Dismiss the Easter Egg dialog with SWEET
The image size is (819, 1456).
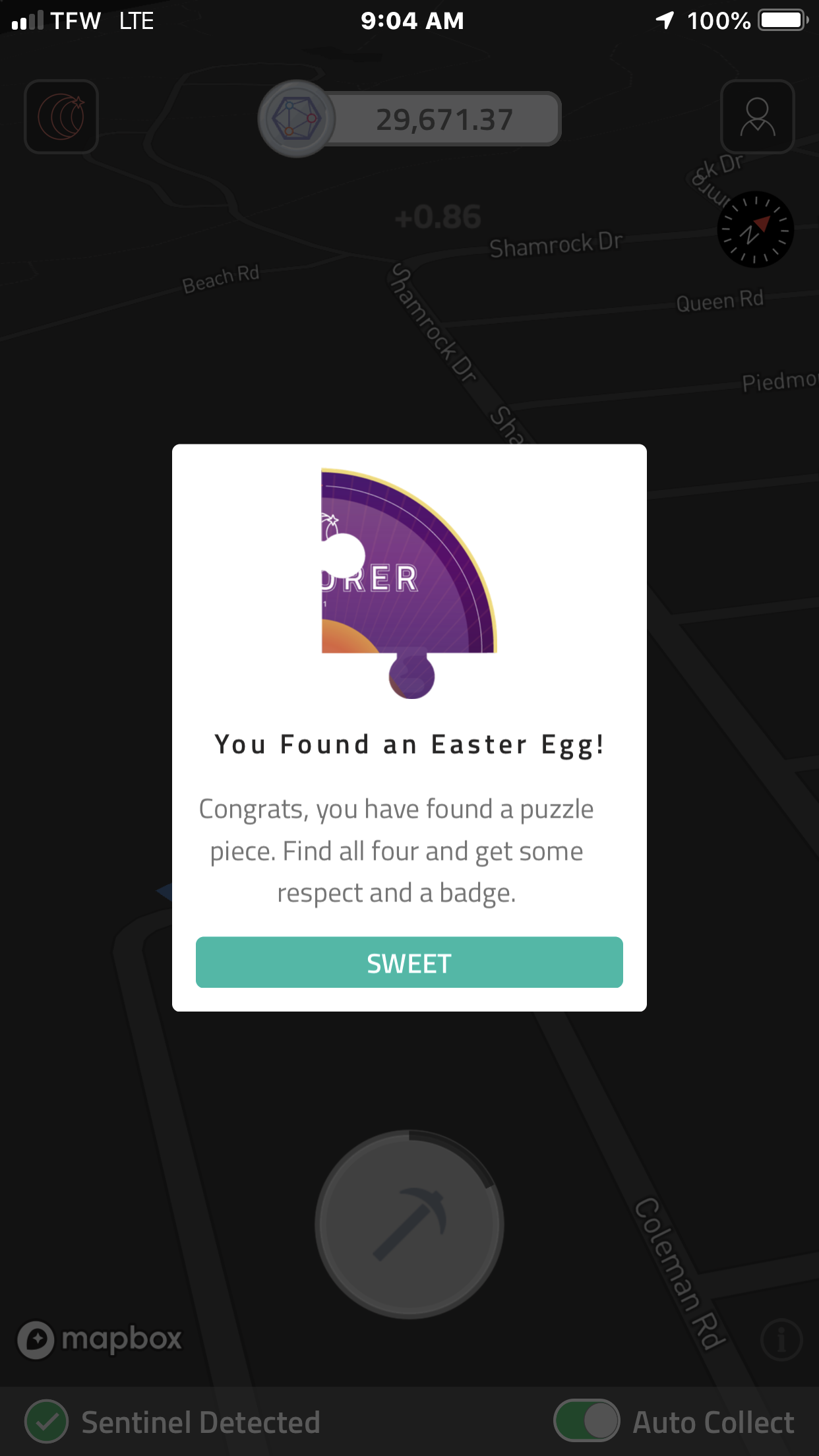point(409,962)
